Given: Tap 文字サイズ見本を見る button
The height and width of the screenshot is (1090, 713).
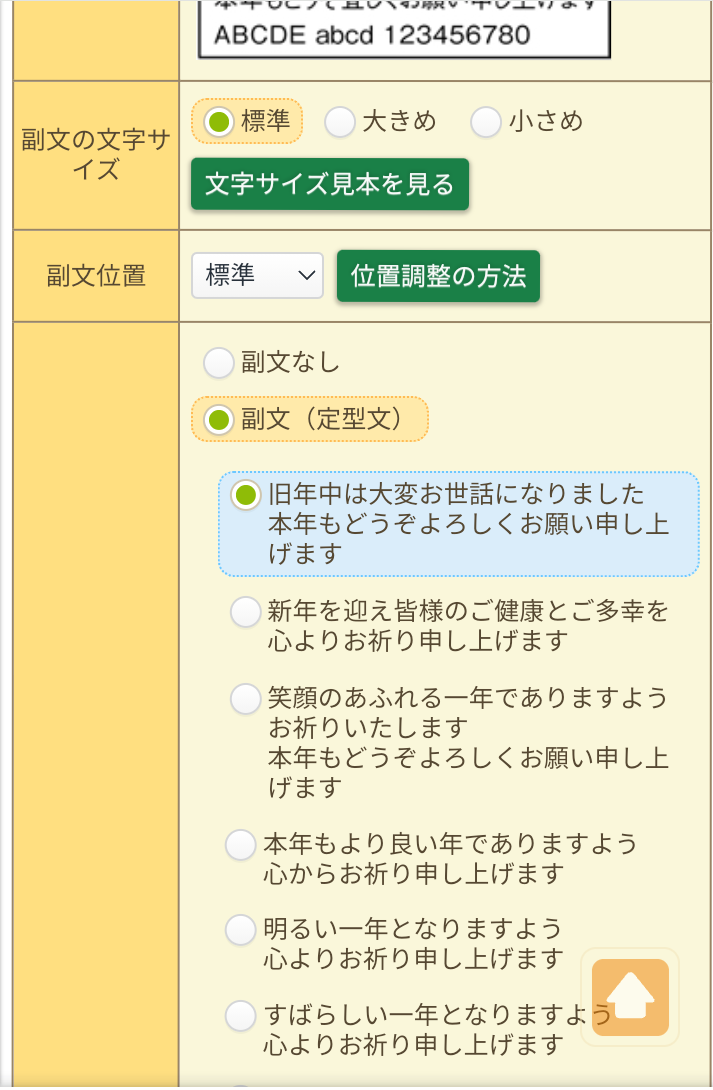Looking at the screenshot, I should pos(329,185).
